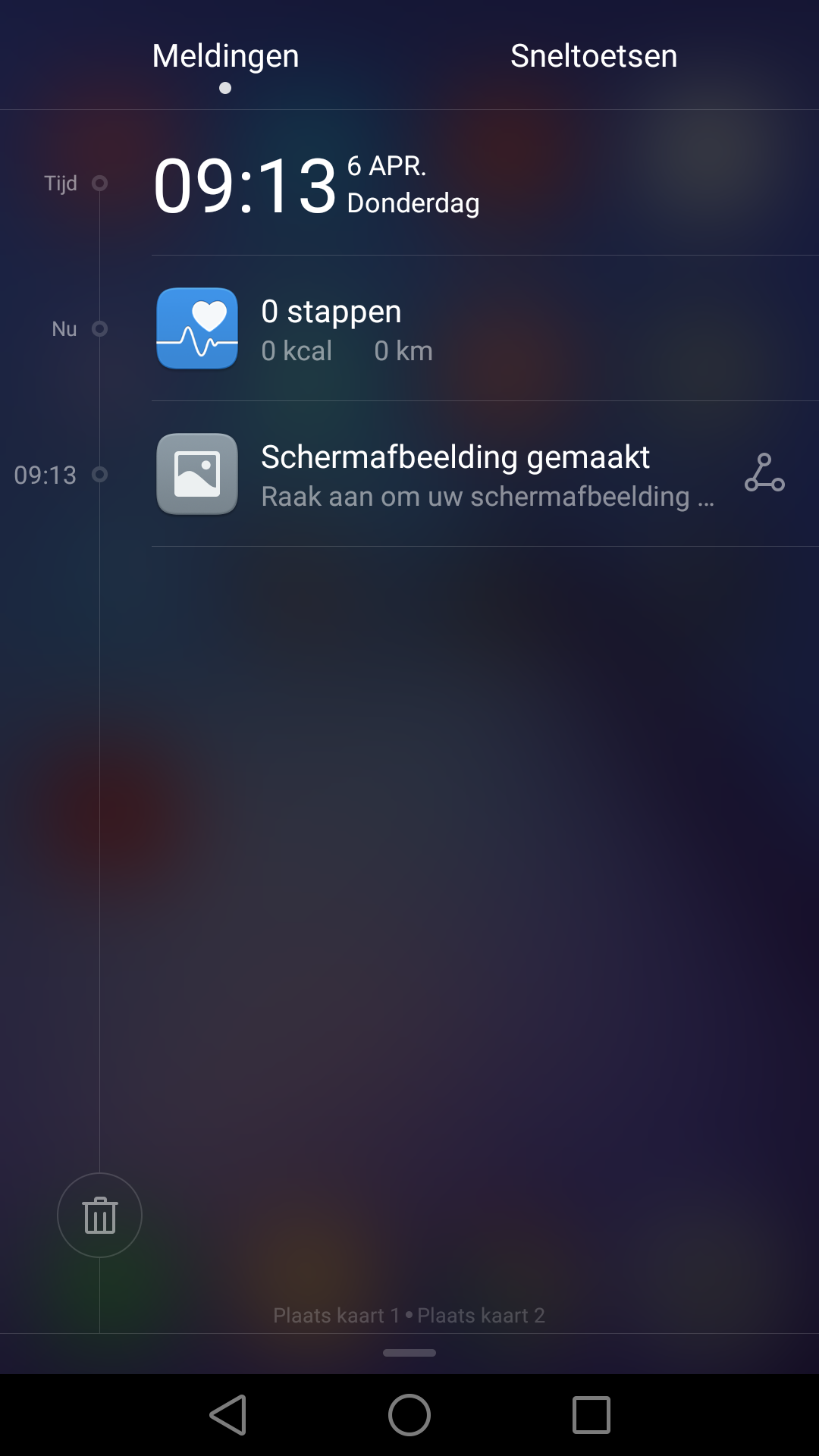Open the 09:13 clock and date
The image size is (819, 1456).
(317, 184)
